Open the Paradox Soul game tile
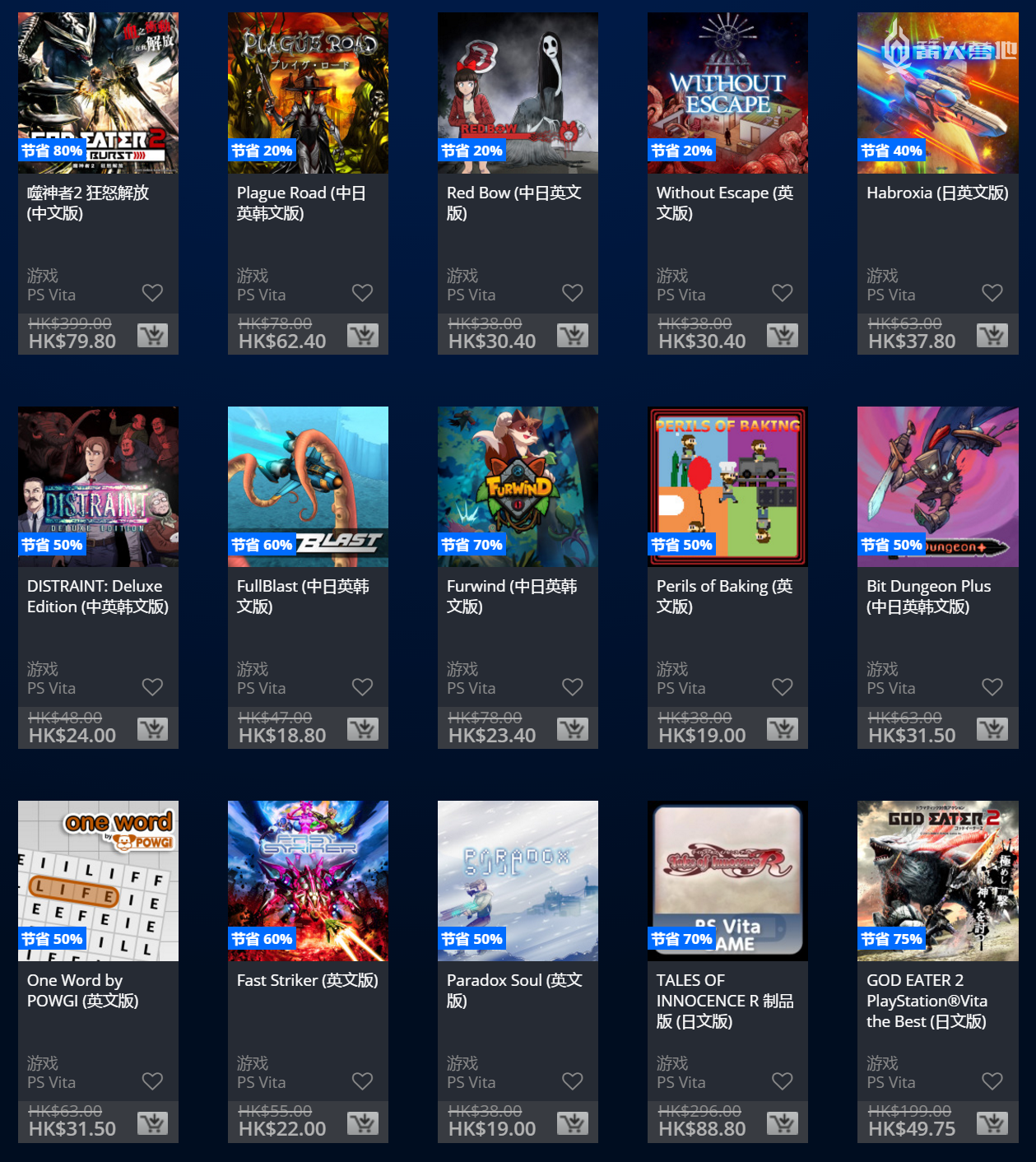This screenshot has width=1036, height=1162. tap(518, 881)
